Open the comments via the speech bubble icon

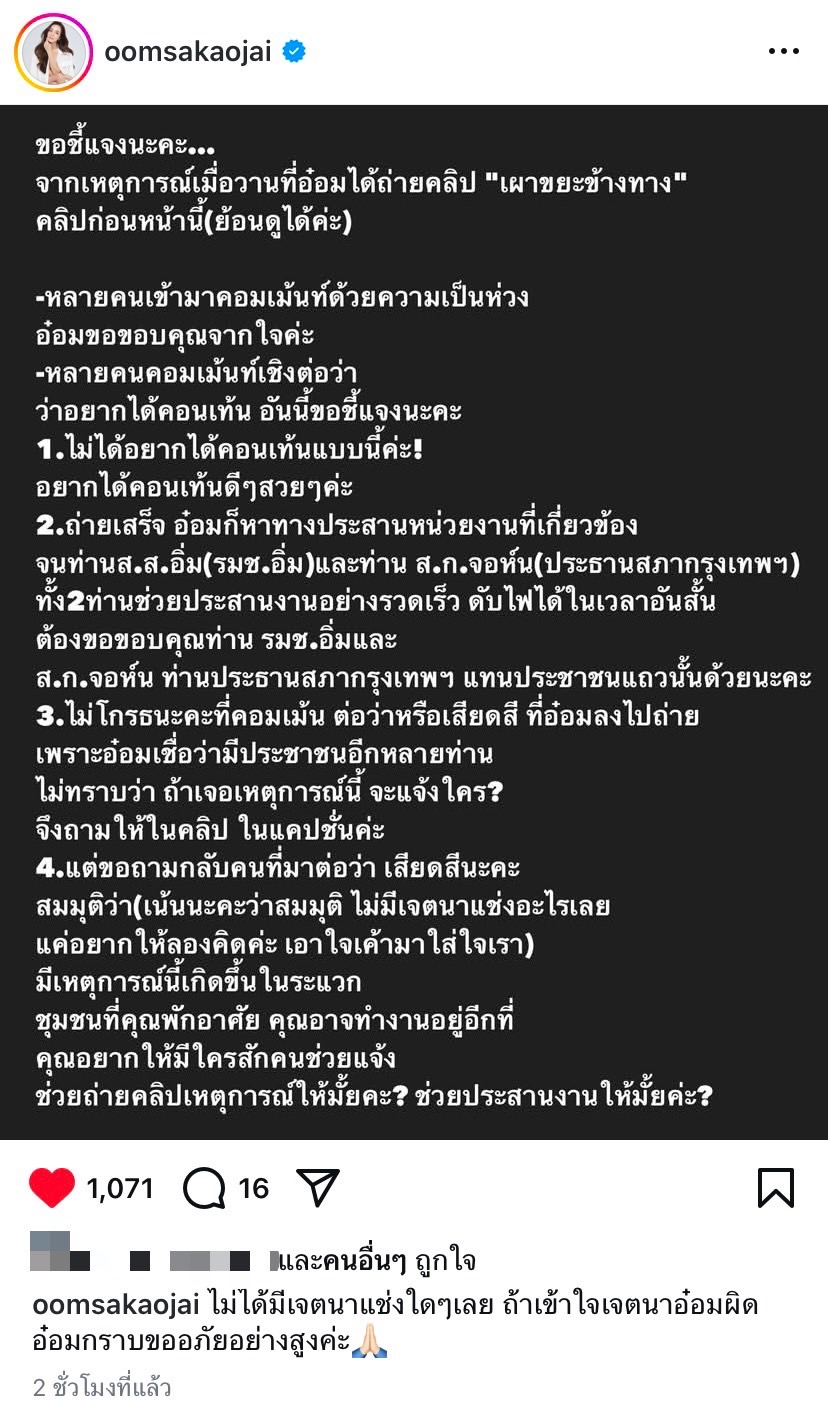[x=204, y=1188]
